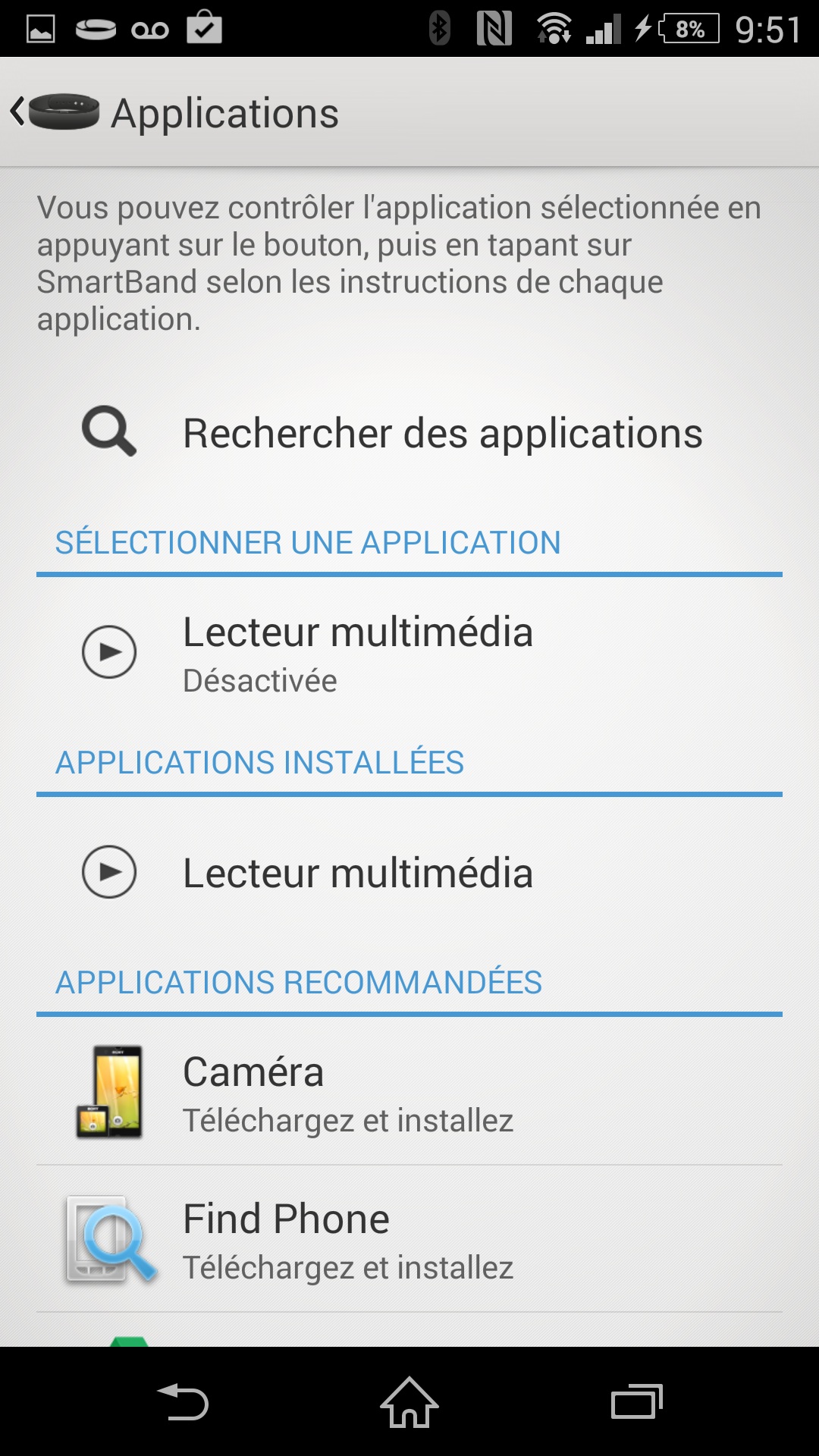Tap the system back button

[183, 1401]
